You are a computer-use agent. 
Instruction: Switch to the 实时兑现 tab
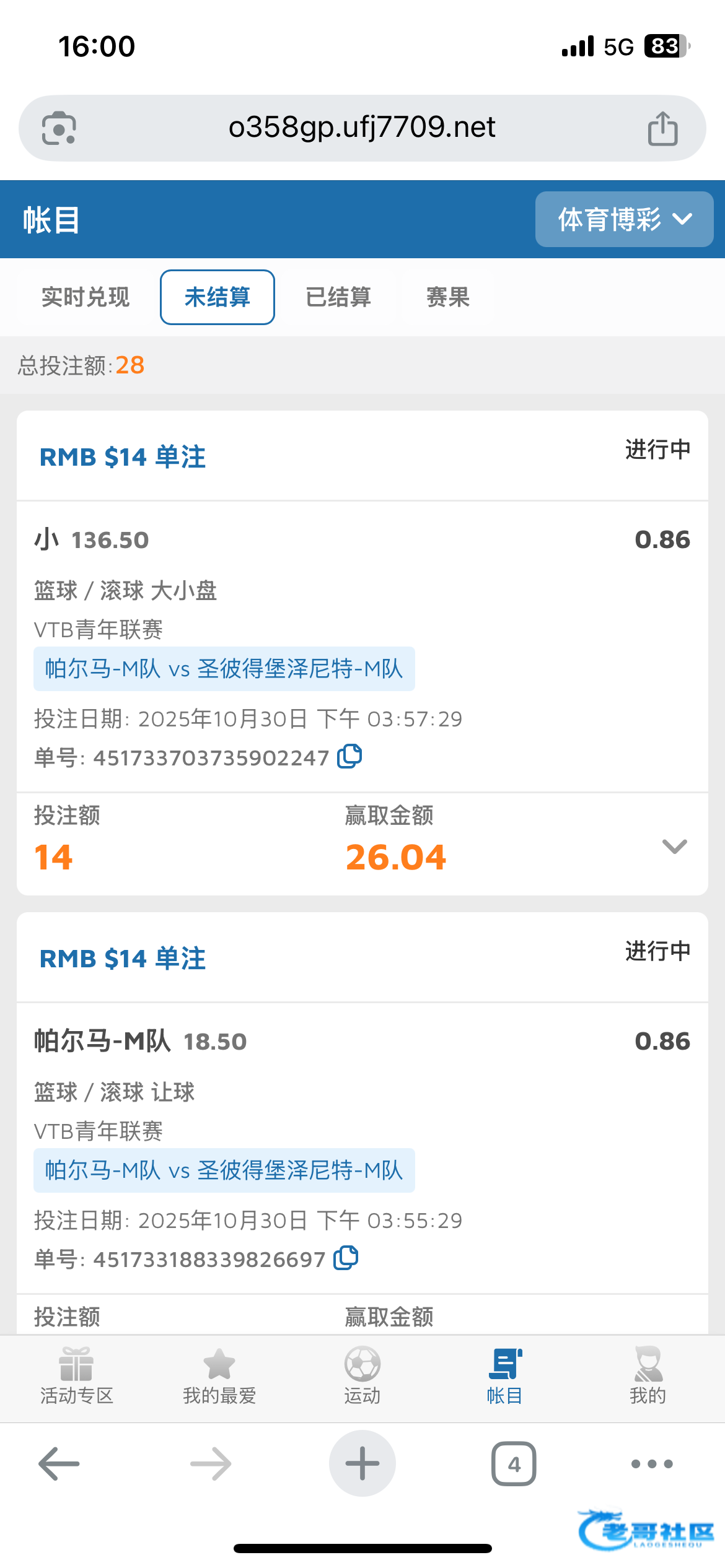tap(86, 297)
